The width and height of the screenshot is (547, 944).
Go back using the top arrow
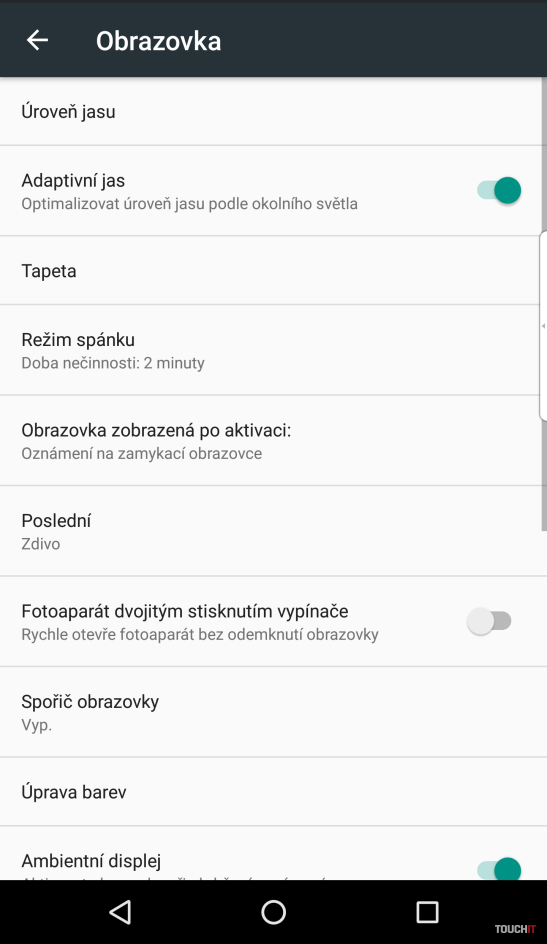(x=37, y=40)
